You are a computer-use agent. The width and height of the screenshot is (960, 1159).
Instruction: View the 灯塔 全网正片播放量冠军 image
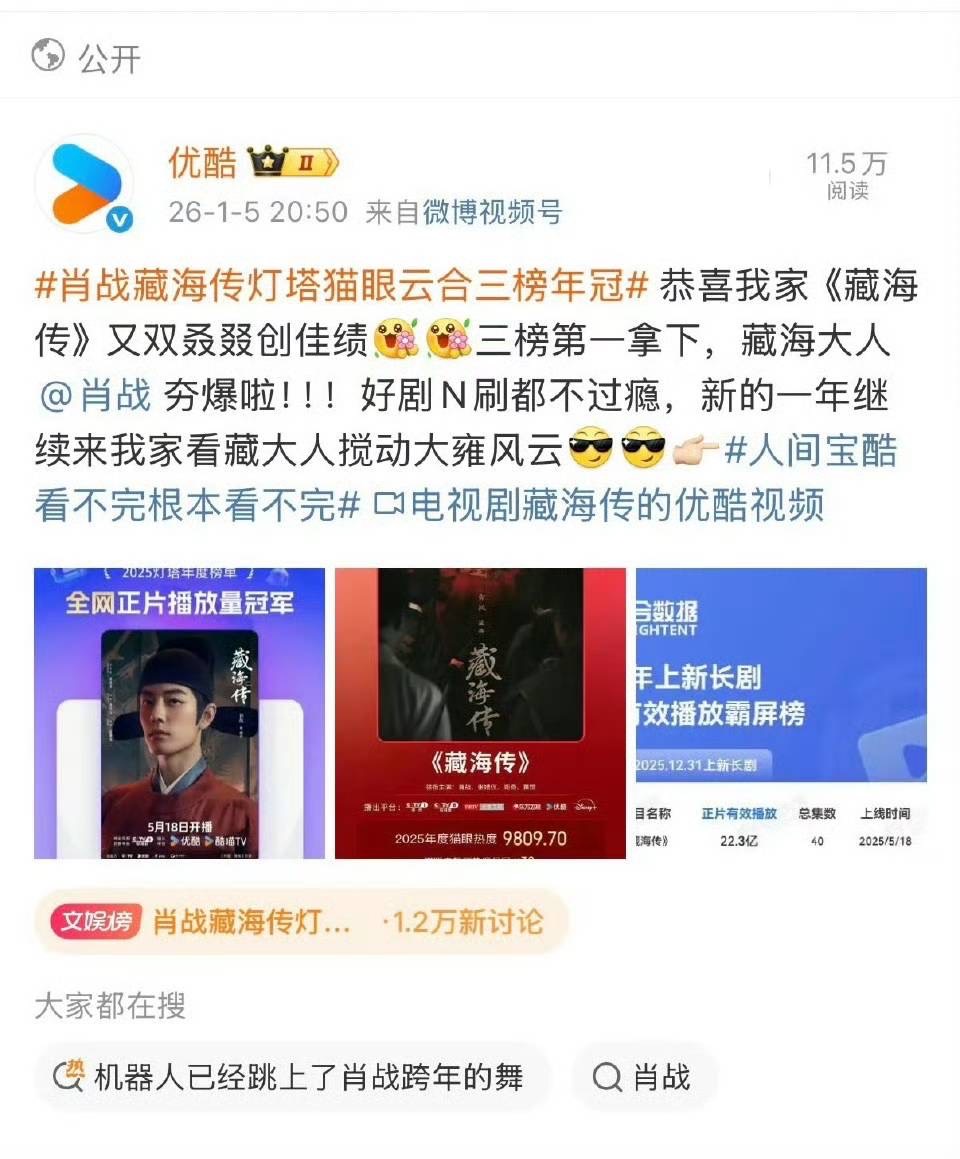point(180,713)
